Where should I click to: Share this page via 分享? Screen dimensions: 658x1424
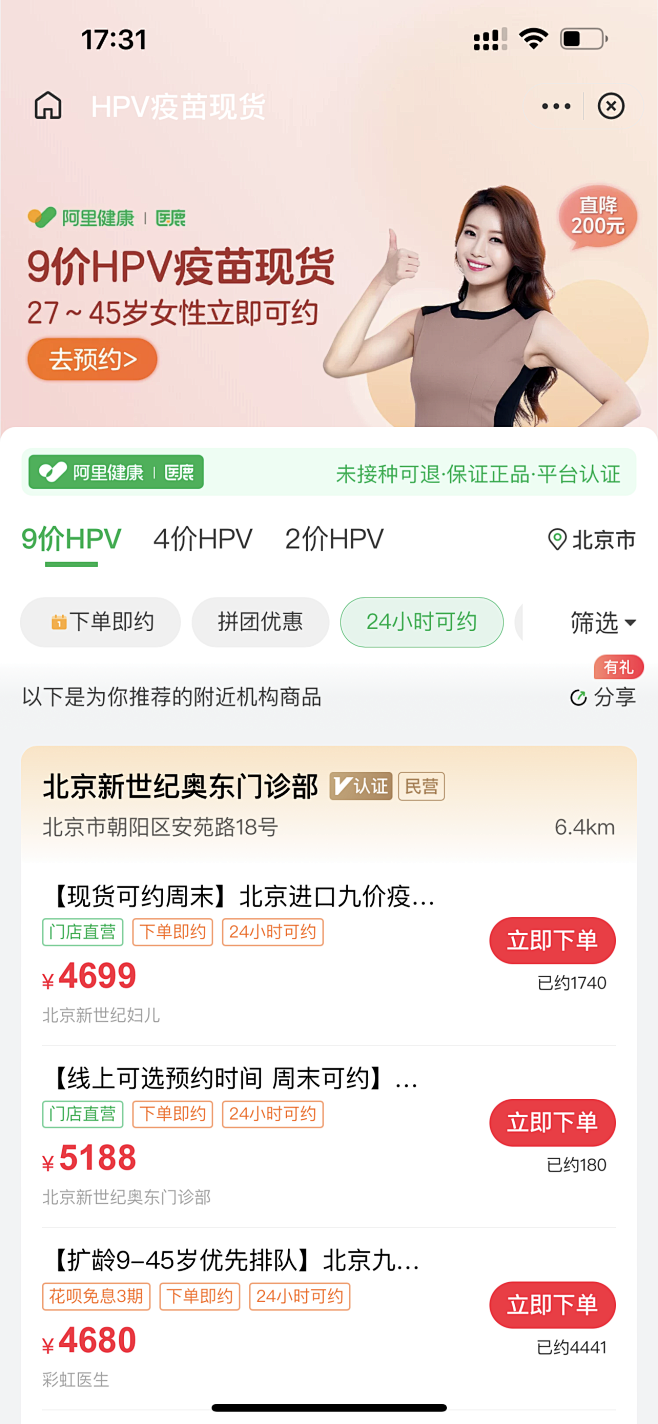tap(603, 697)
